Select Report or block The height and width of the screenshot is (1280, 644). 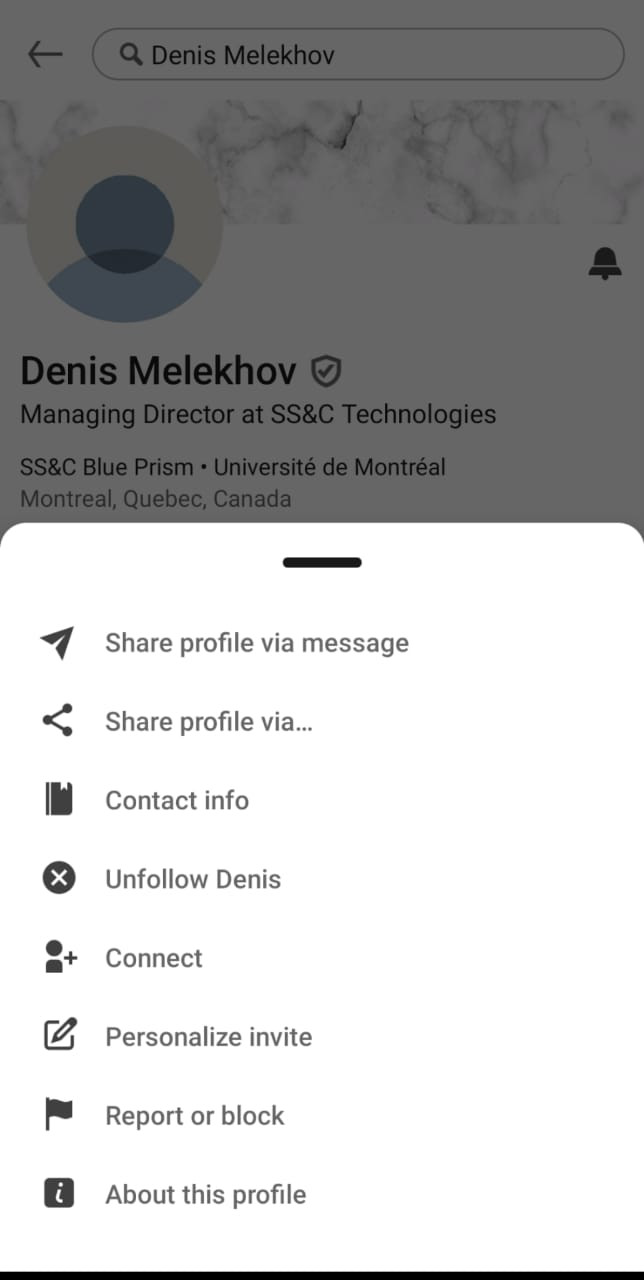point(194,1116)
